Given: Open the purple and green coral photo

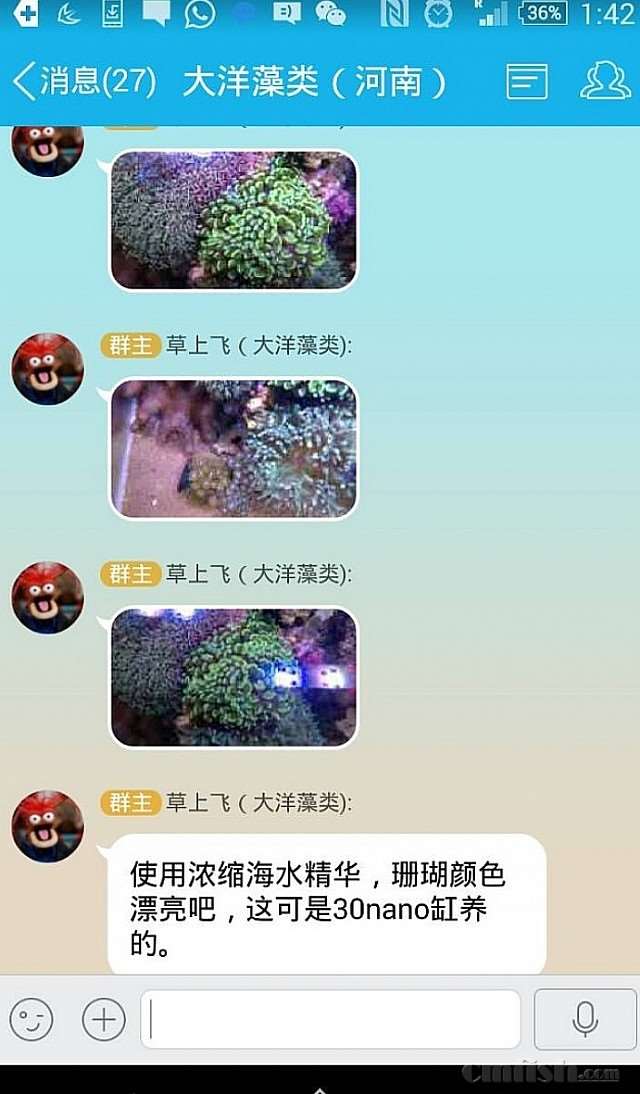Looking at the screenshot, I should pos(233,220).
